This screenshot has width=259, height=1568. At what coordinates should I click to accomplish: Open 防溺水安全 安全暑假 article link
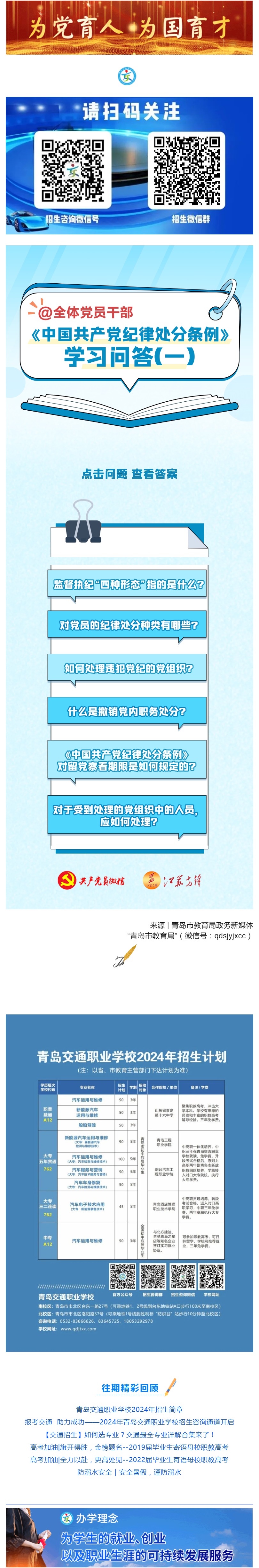click(129, 1472)
